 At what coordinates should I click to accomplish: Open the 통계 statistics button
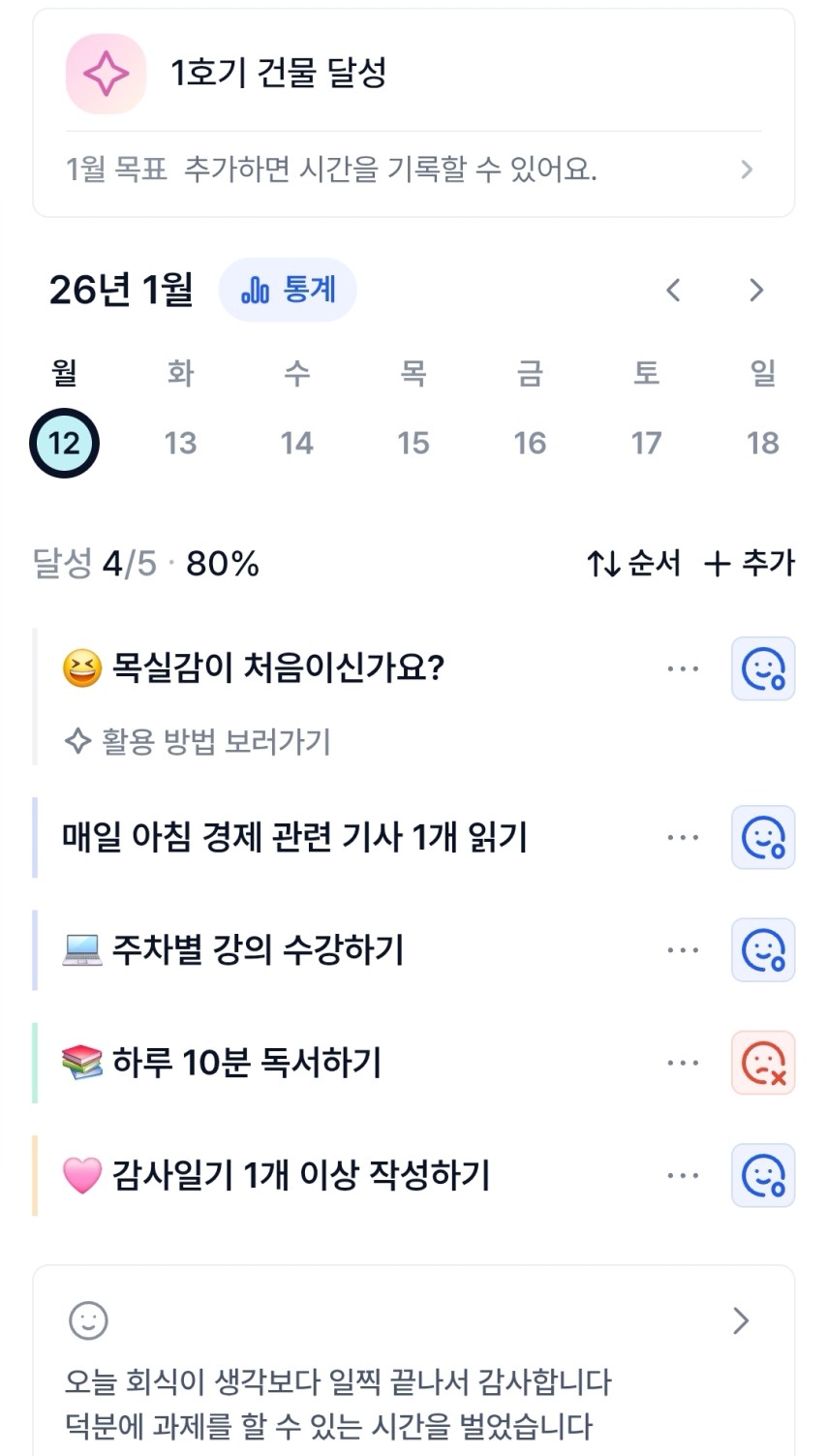pyautogui.click(x=288, y=290)
